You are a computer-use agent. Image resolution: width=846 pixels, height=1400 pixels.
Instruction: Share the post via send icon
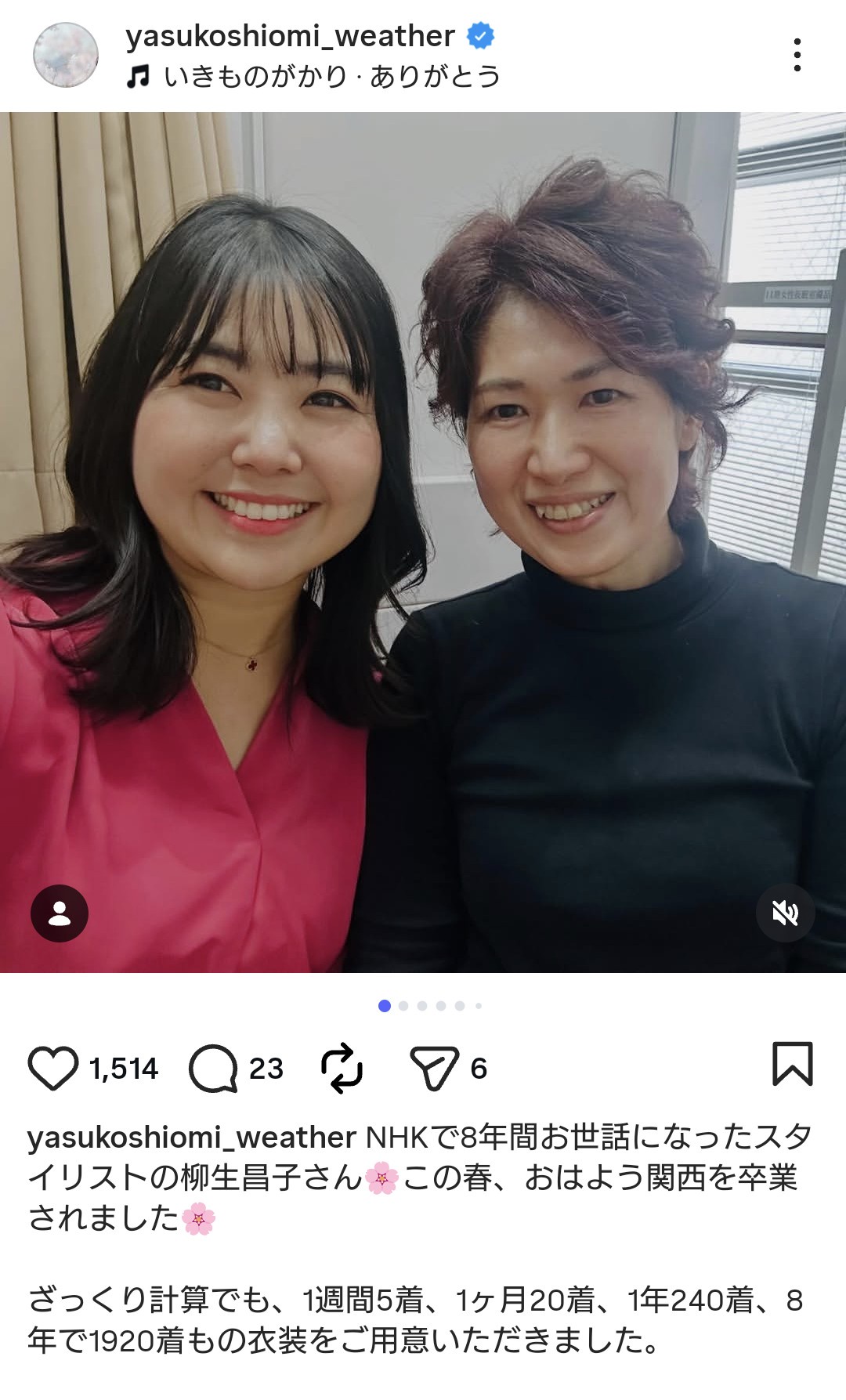click(434, 1068)
